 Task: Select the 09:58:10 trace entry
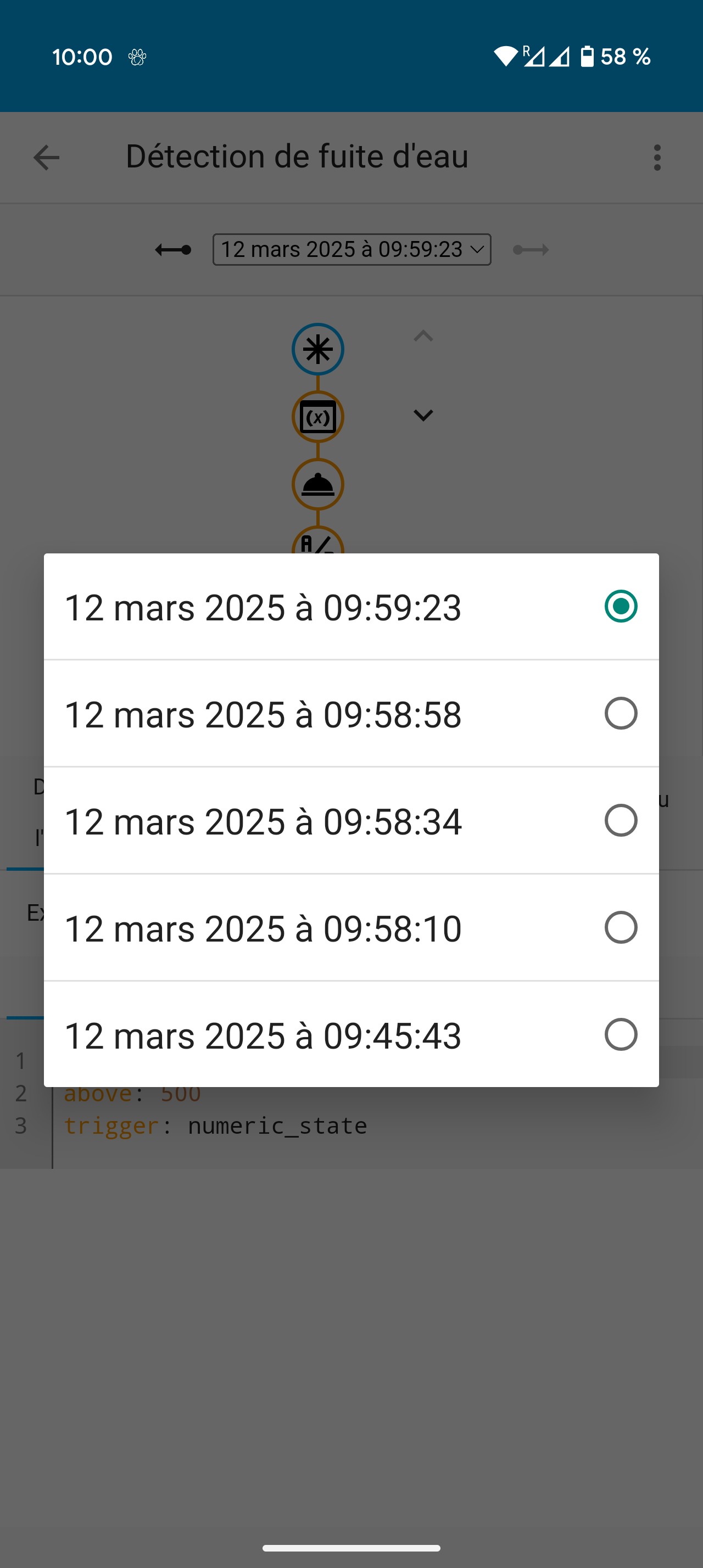(x=351, y=928)
